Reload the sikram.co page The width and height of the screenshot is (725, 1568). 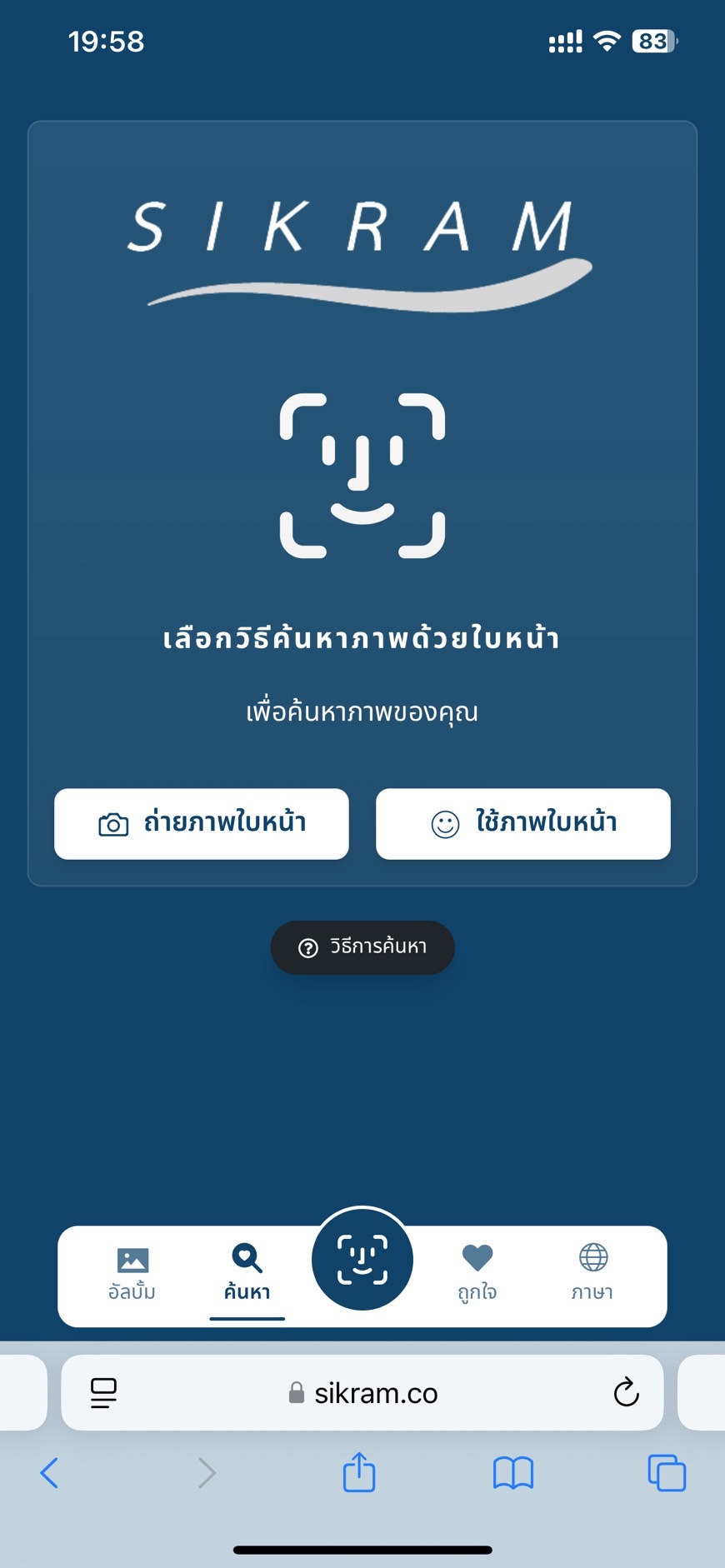tap(627, 1391)
